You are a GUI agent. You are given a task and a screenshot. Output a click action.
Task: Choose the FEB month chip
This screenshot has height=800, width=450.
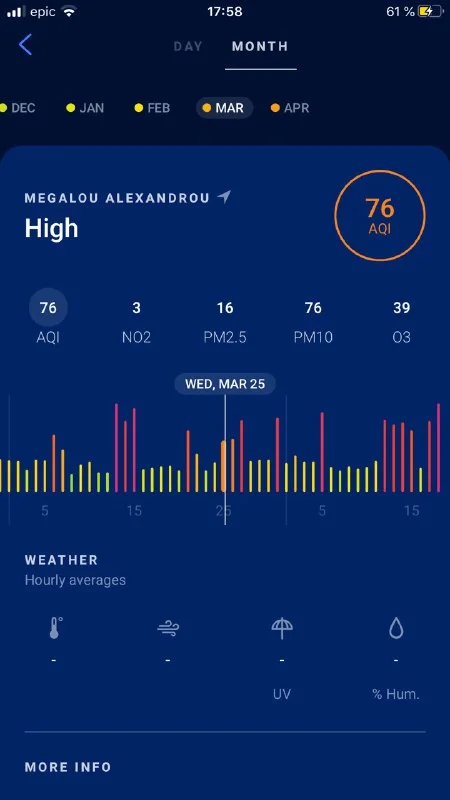[x=152, y=108]
